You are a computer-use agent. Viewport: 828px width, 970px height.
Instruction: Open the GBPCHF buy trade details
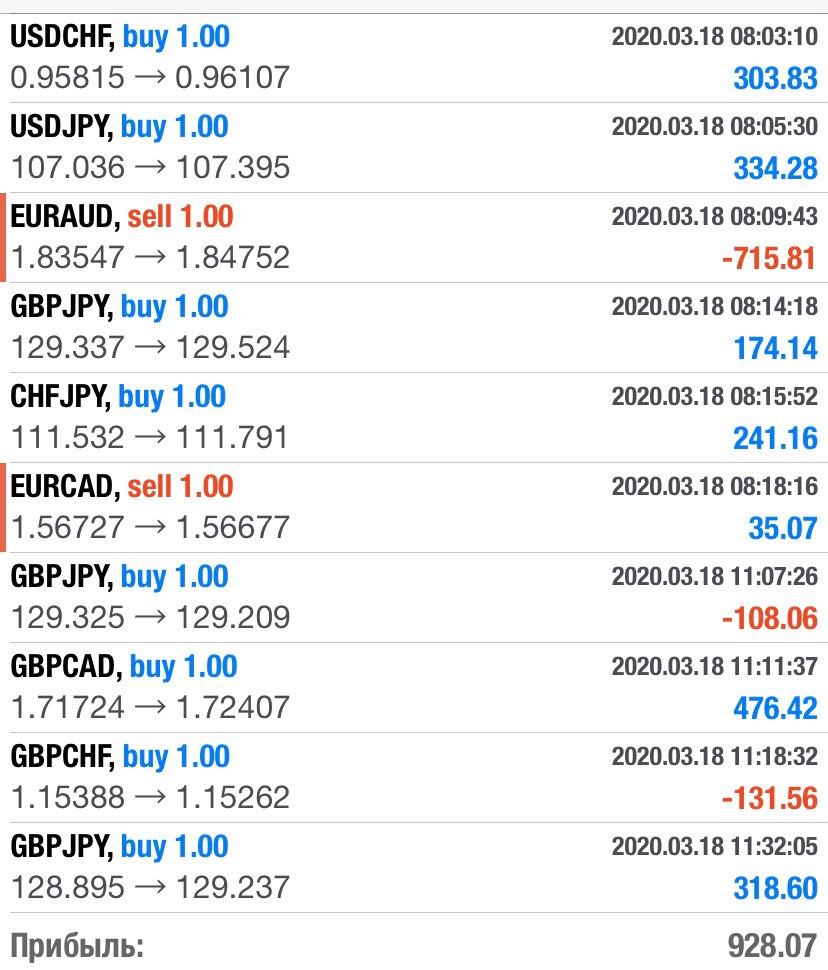pos(414,777)
